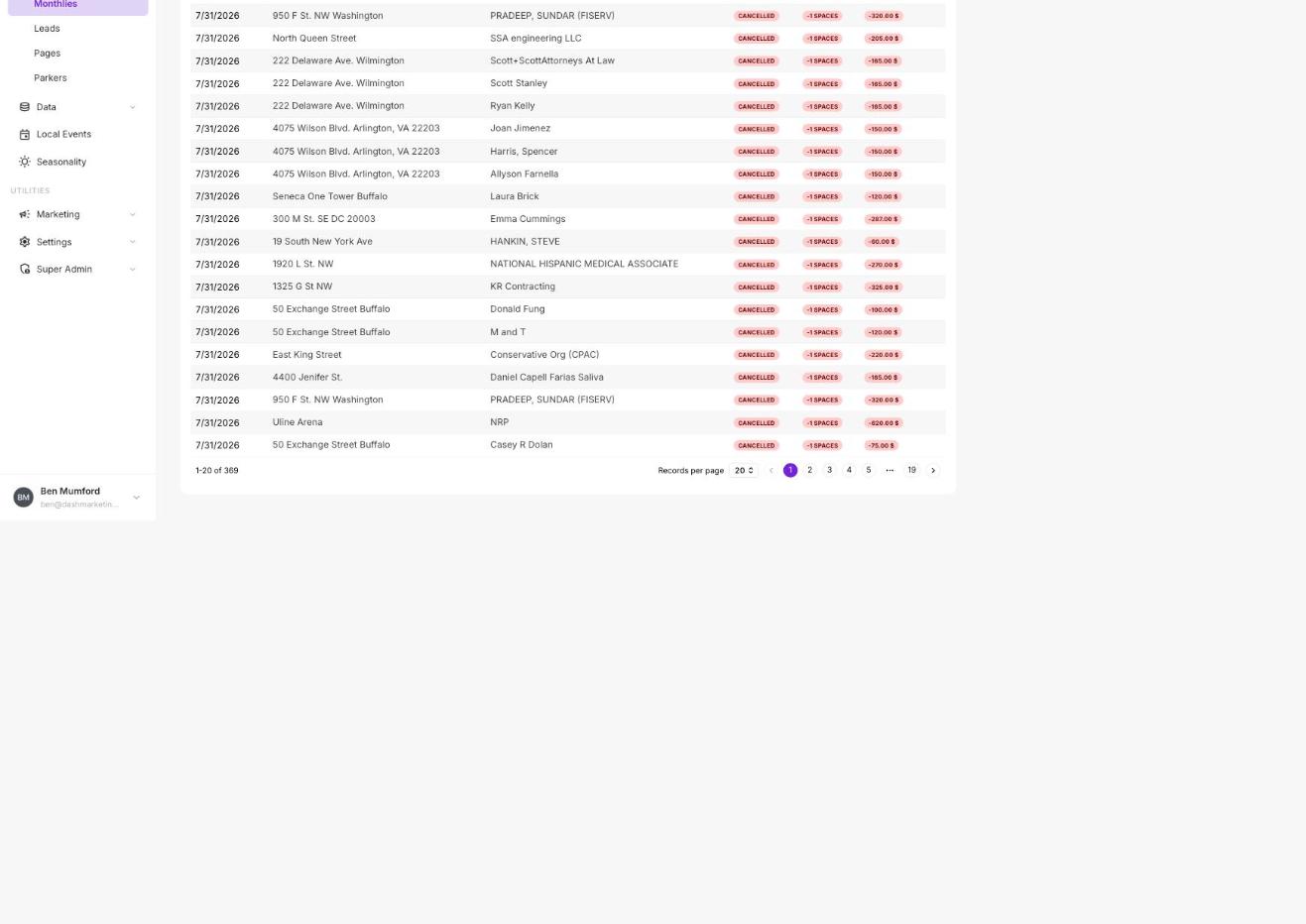The height and width of the screenshot is (924, 1306).
Task: Jump to page 3
Action: click(x=830, y=470)
